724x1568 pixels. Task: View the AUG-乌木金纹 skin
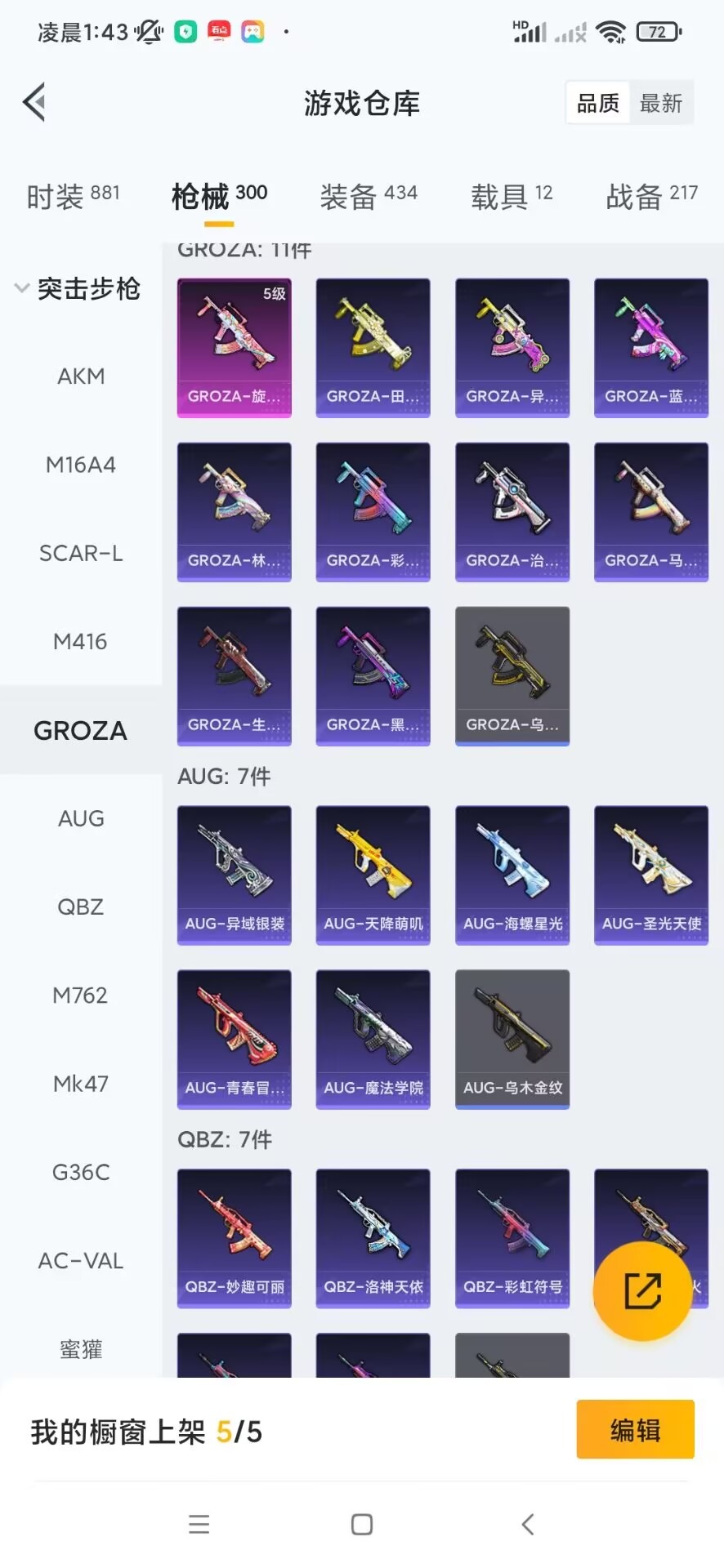tap(512, 1040)
